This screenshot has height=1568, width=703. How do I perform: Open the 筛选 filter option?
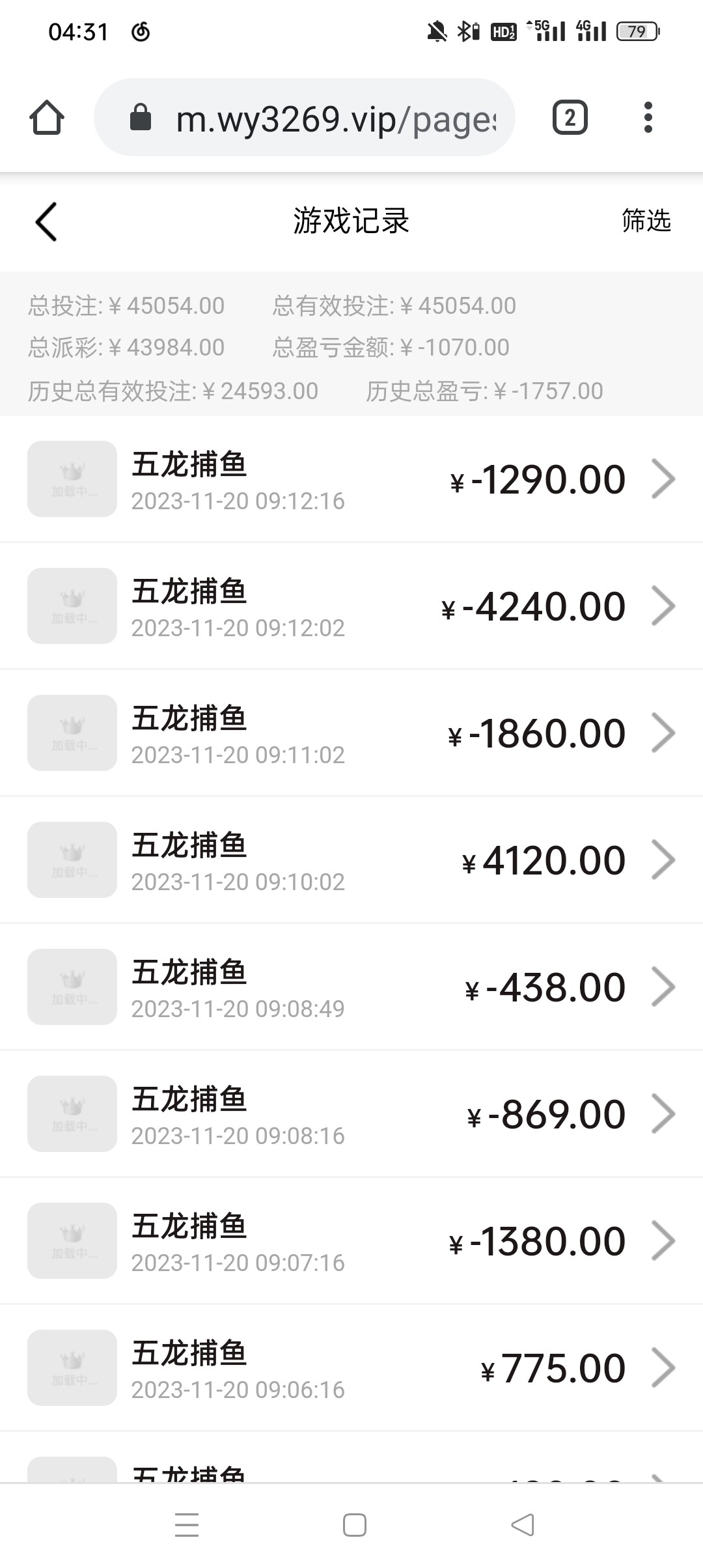pos(646,221)
